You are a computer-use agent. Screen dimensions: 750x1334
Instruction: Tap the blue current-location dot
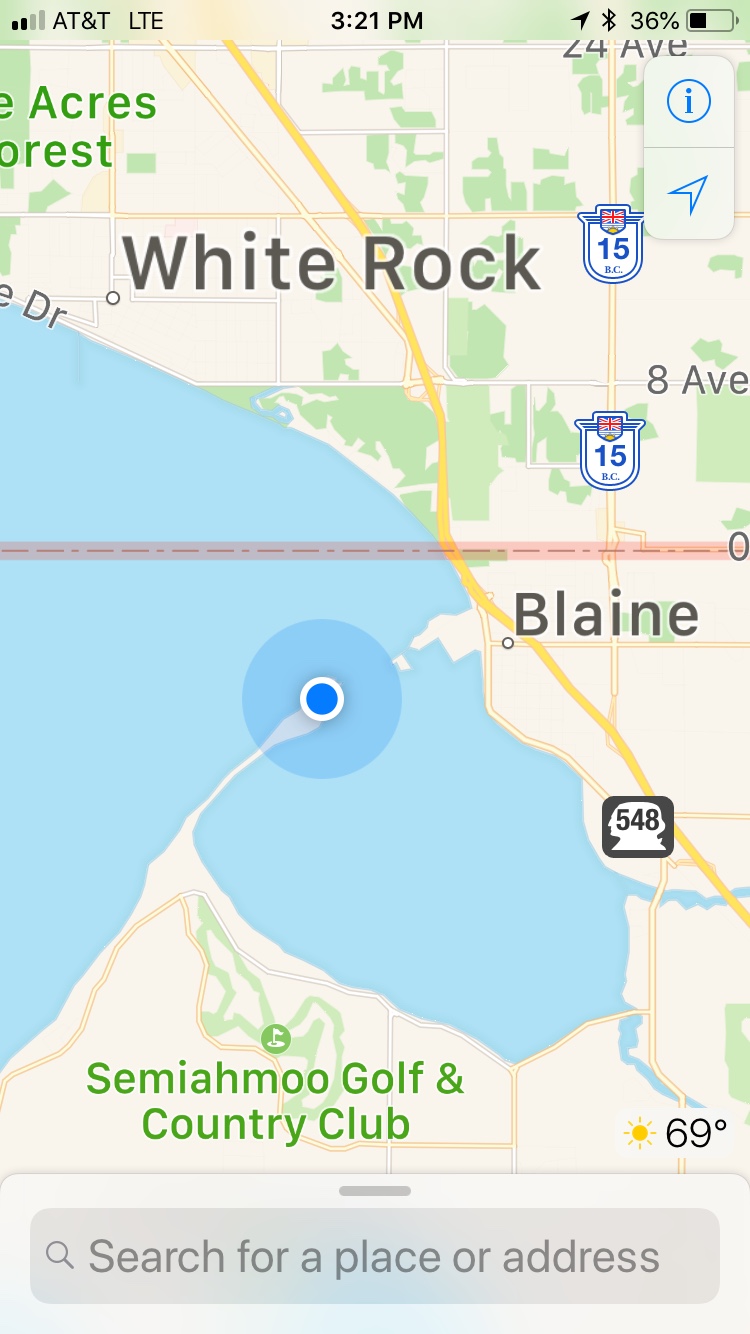click(322, 699)
